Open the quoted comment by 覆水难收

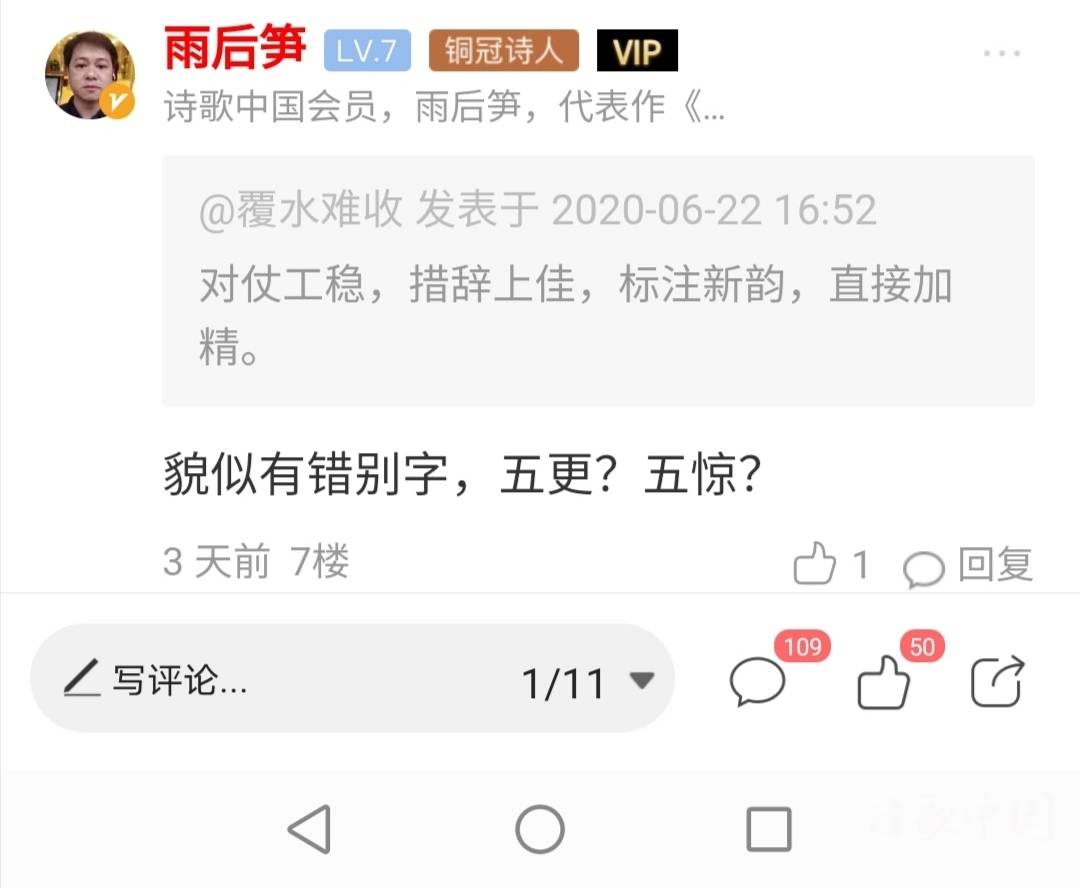click(x=597, y=280)
